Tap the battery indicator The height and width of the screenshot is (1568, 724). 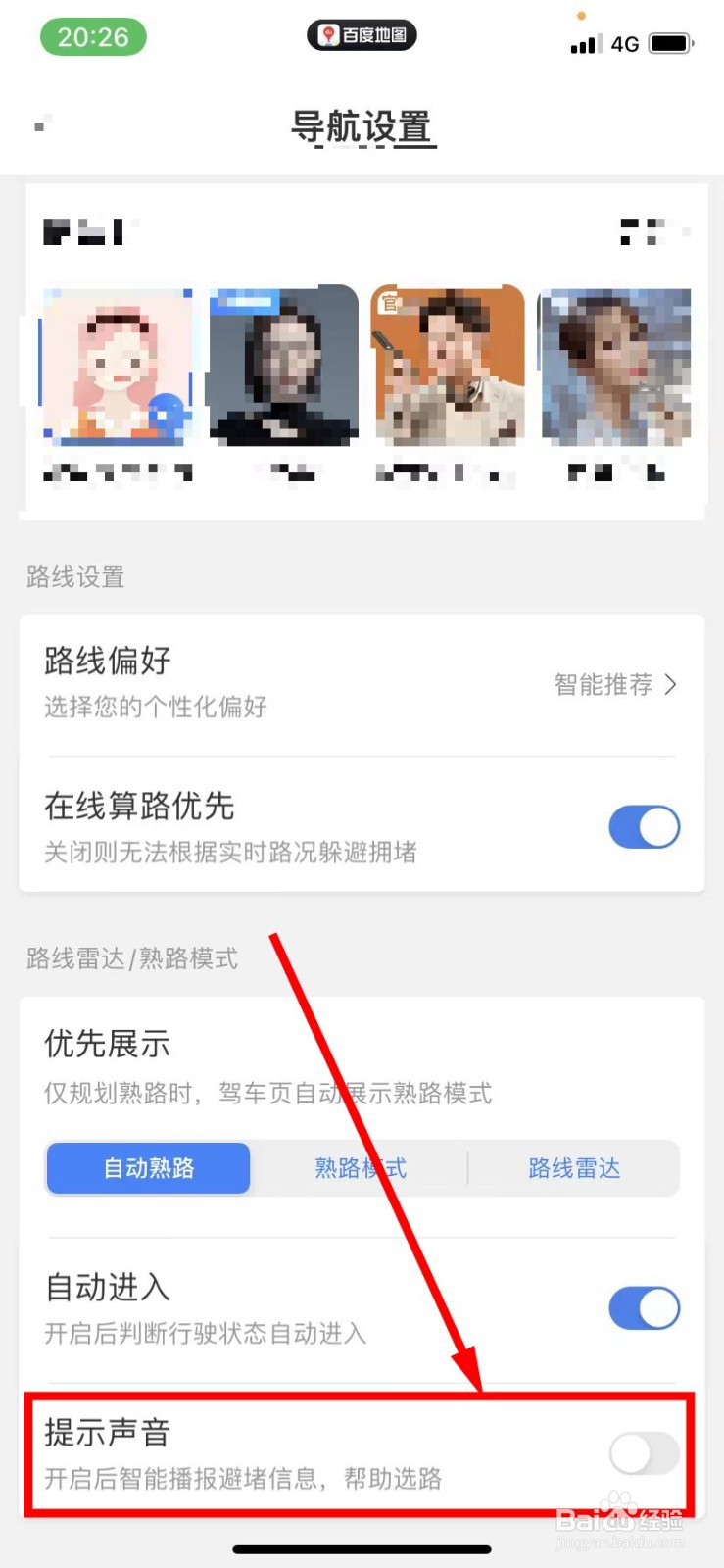(x=670, y=41)
